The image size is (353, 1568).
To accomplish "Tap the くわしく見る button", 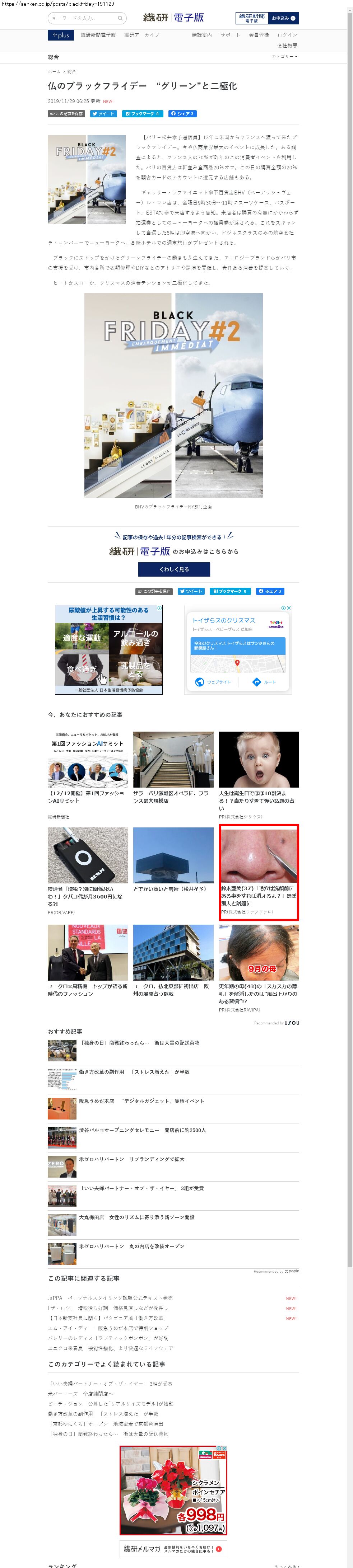I will pos(174,569).
